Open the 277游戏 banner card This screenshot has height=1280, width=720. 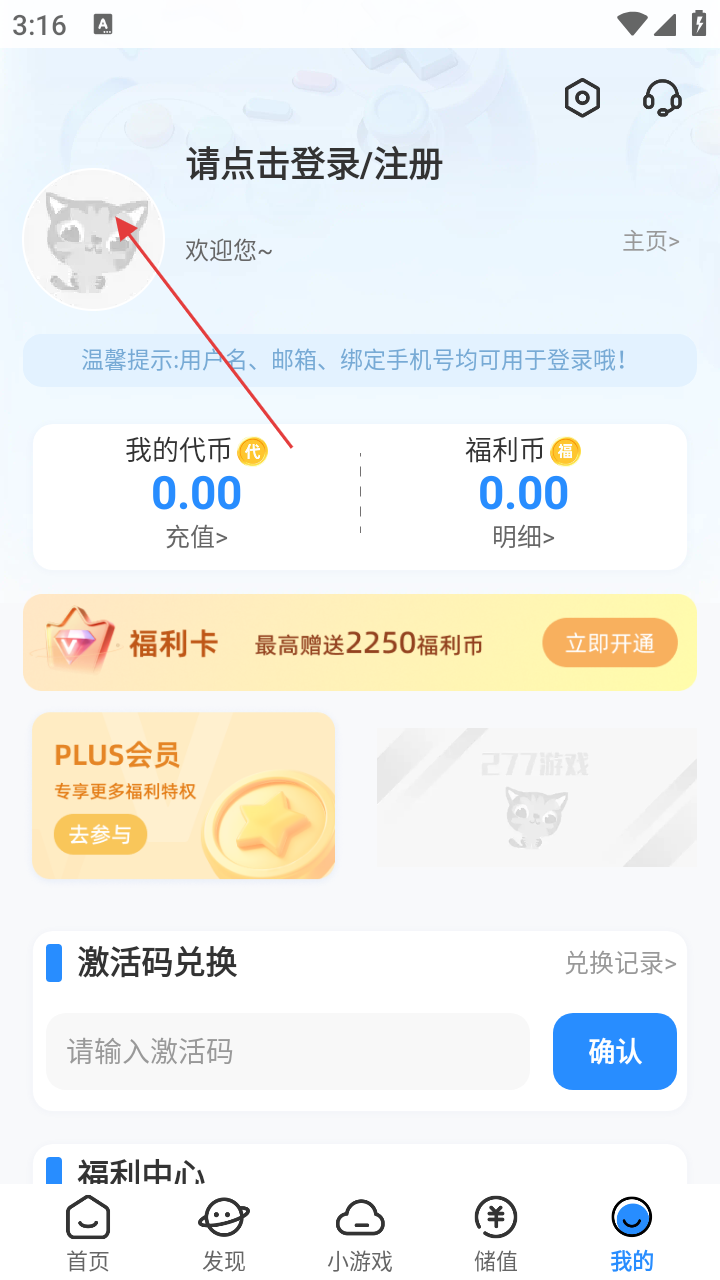[x=536, y=796]
